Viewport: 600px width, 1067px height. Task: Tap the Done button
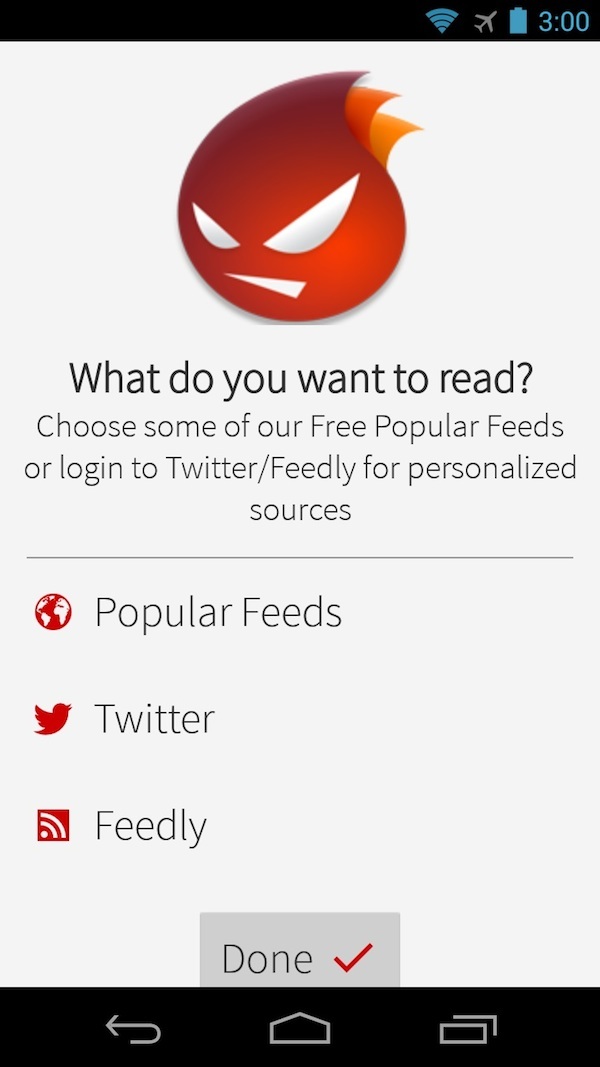point(299,957)
